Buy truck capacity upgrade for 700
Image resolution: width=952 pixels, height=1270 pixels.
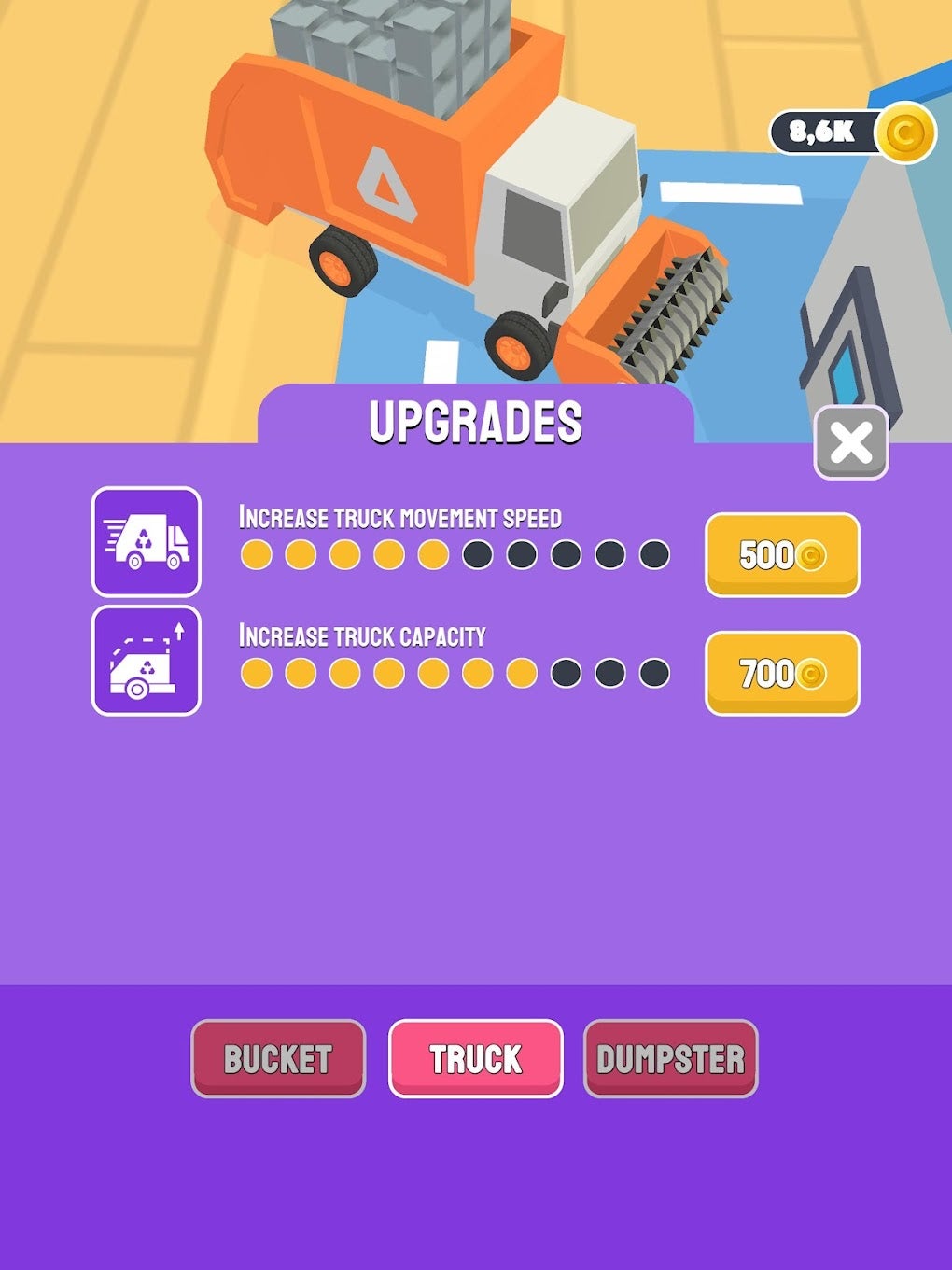pos(782,674)
